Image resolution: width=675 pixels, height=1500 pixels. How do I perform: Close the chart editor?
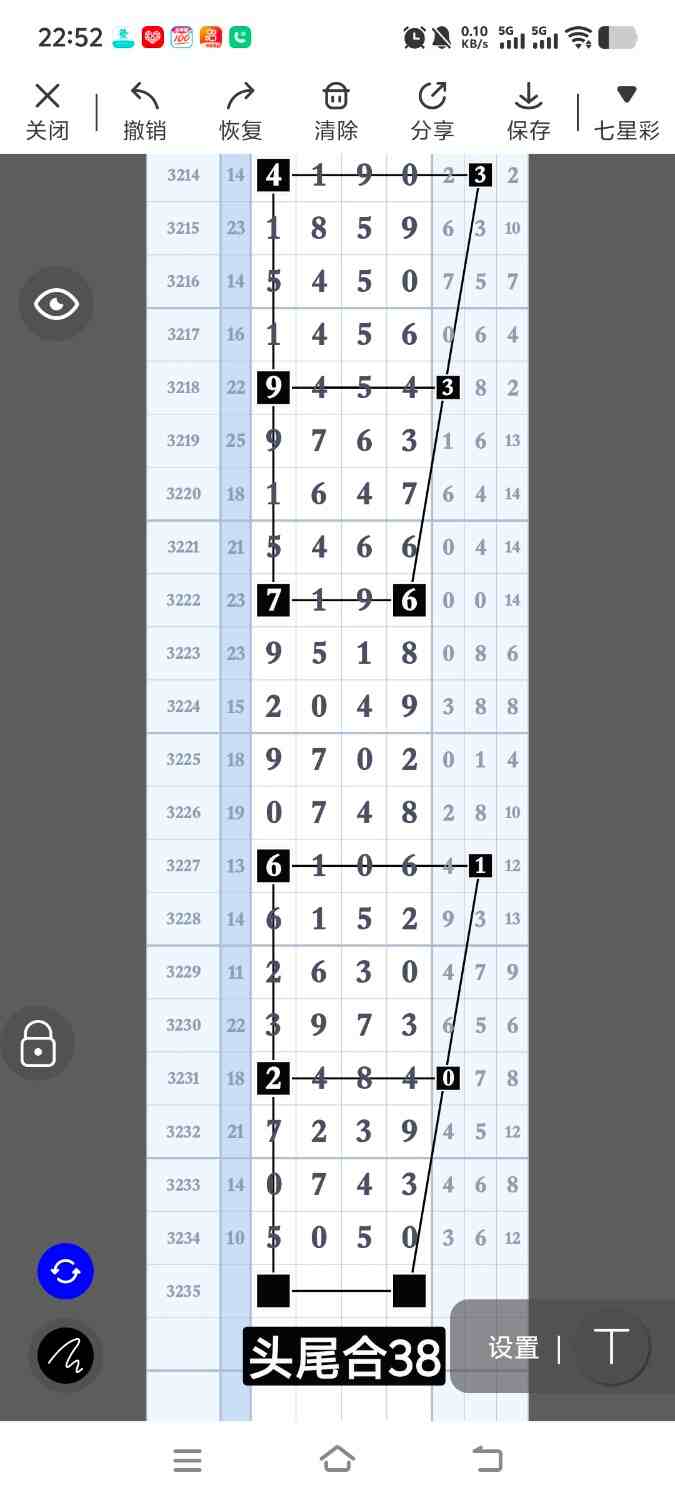(47, 111)
